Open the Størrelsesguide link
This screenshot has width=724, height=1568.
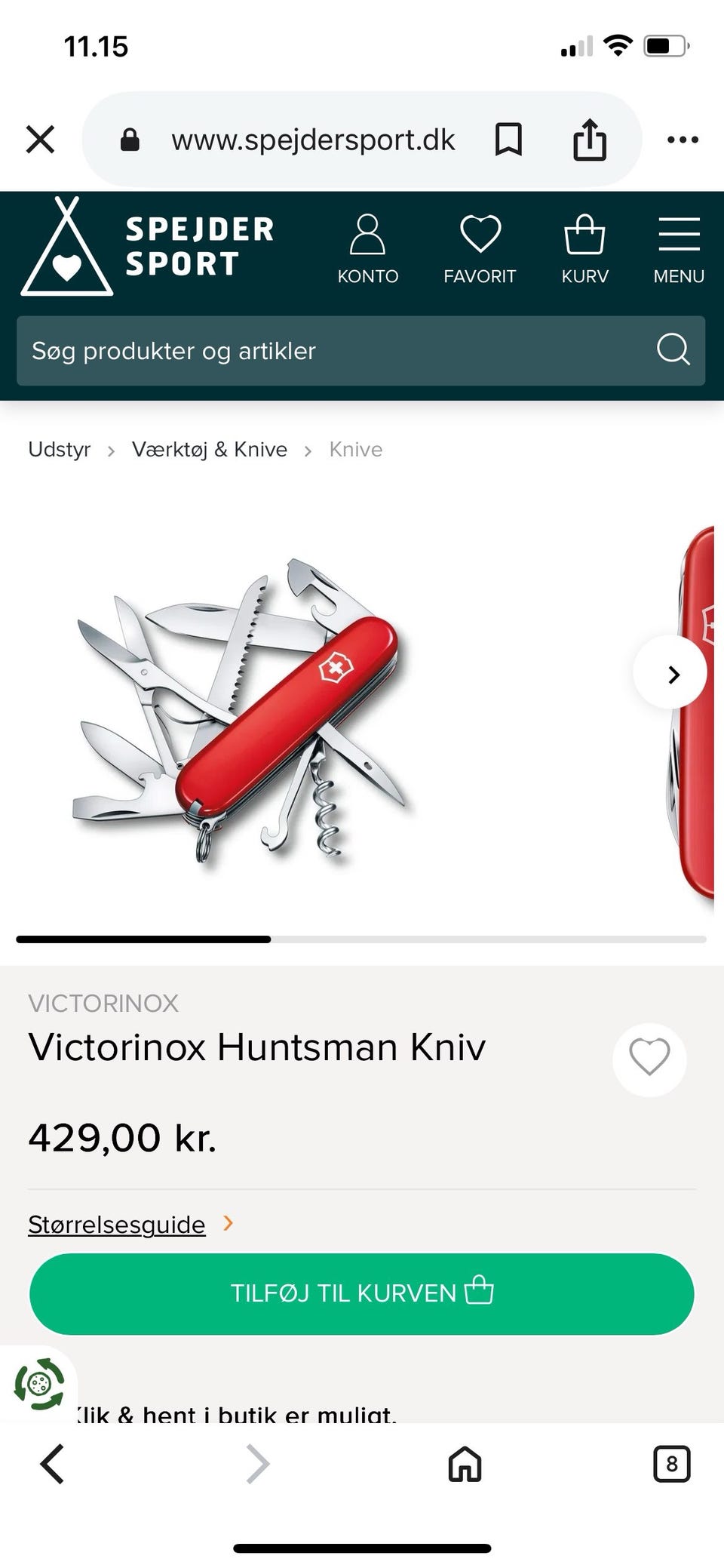117,1224
